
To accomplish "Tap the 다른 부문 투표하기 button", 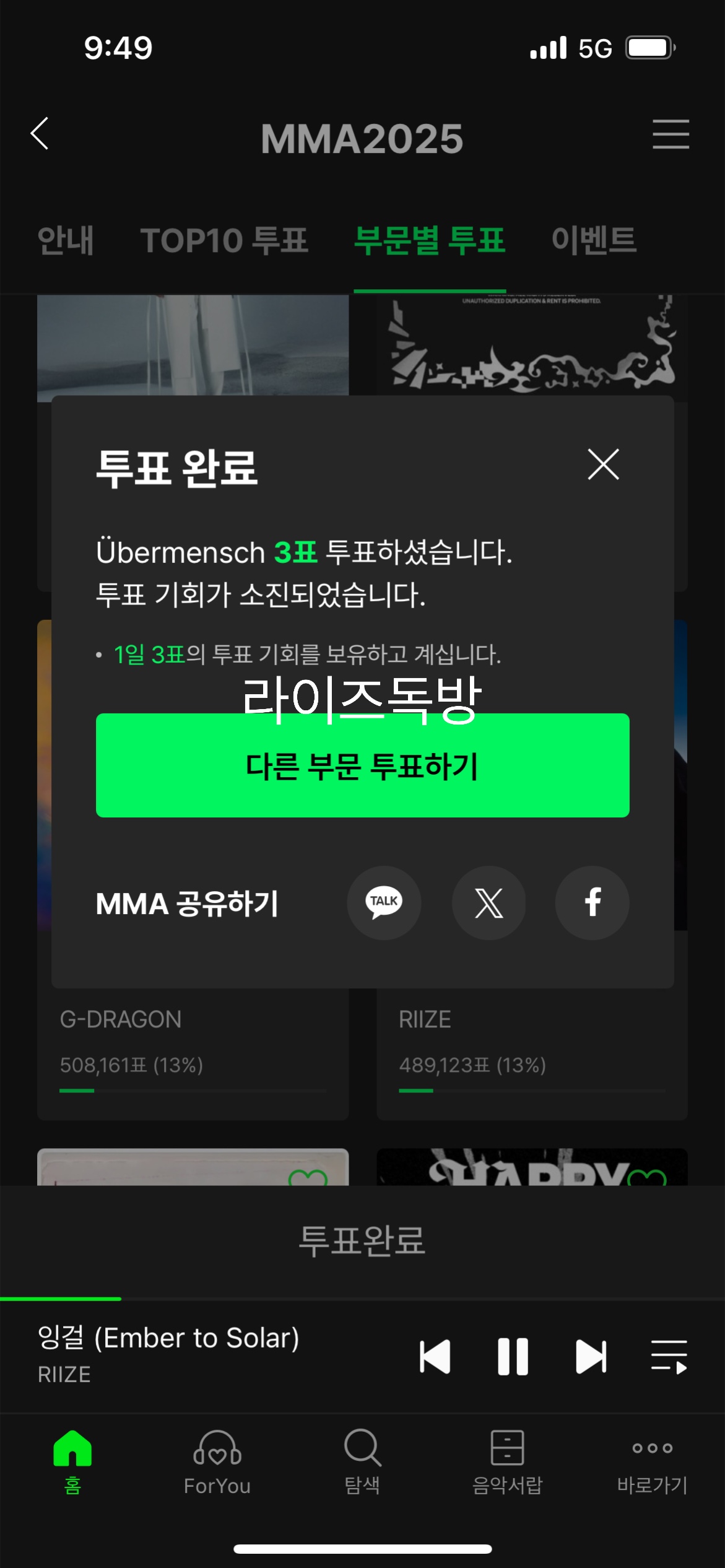I will tap(362, 766).
